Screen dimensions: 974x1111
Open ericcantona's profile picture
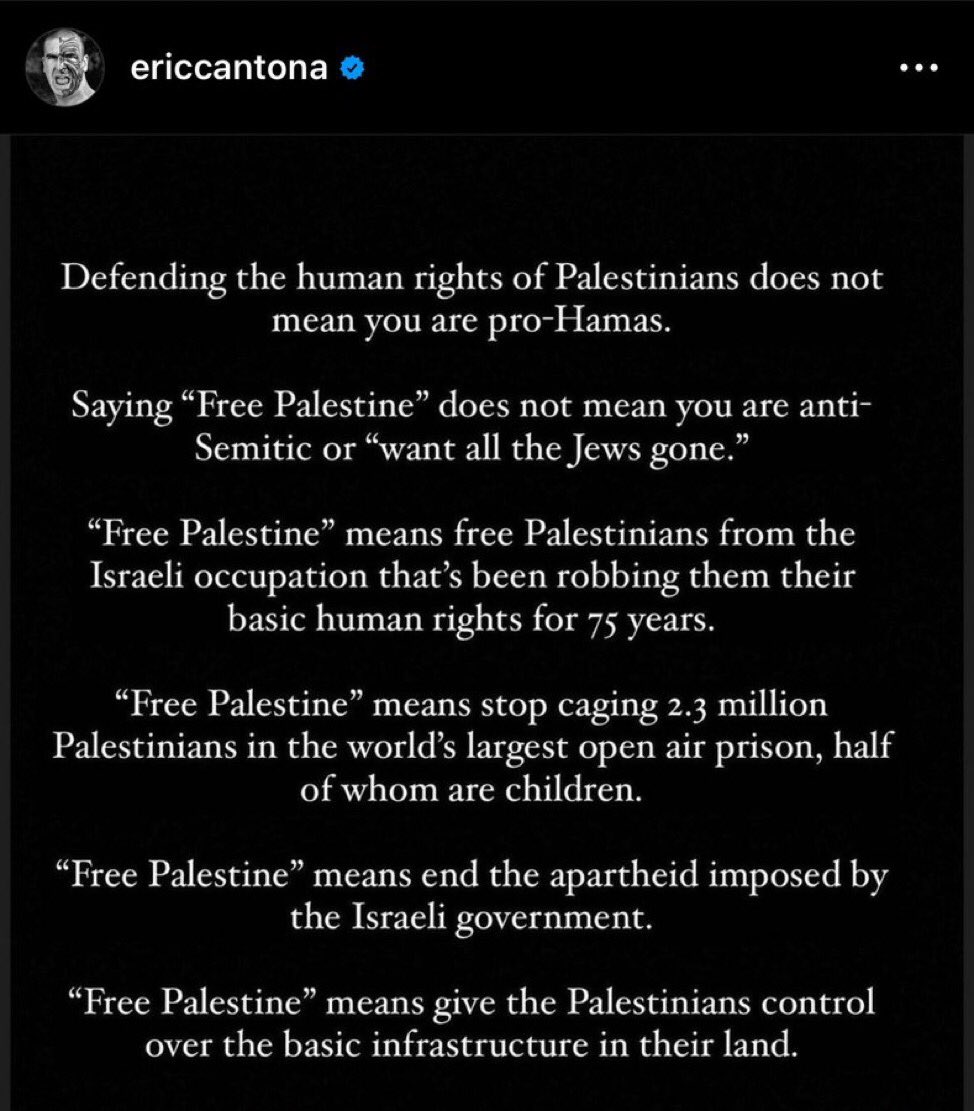66,67
